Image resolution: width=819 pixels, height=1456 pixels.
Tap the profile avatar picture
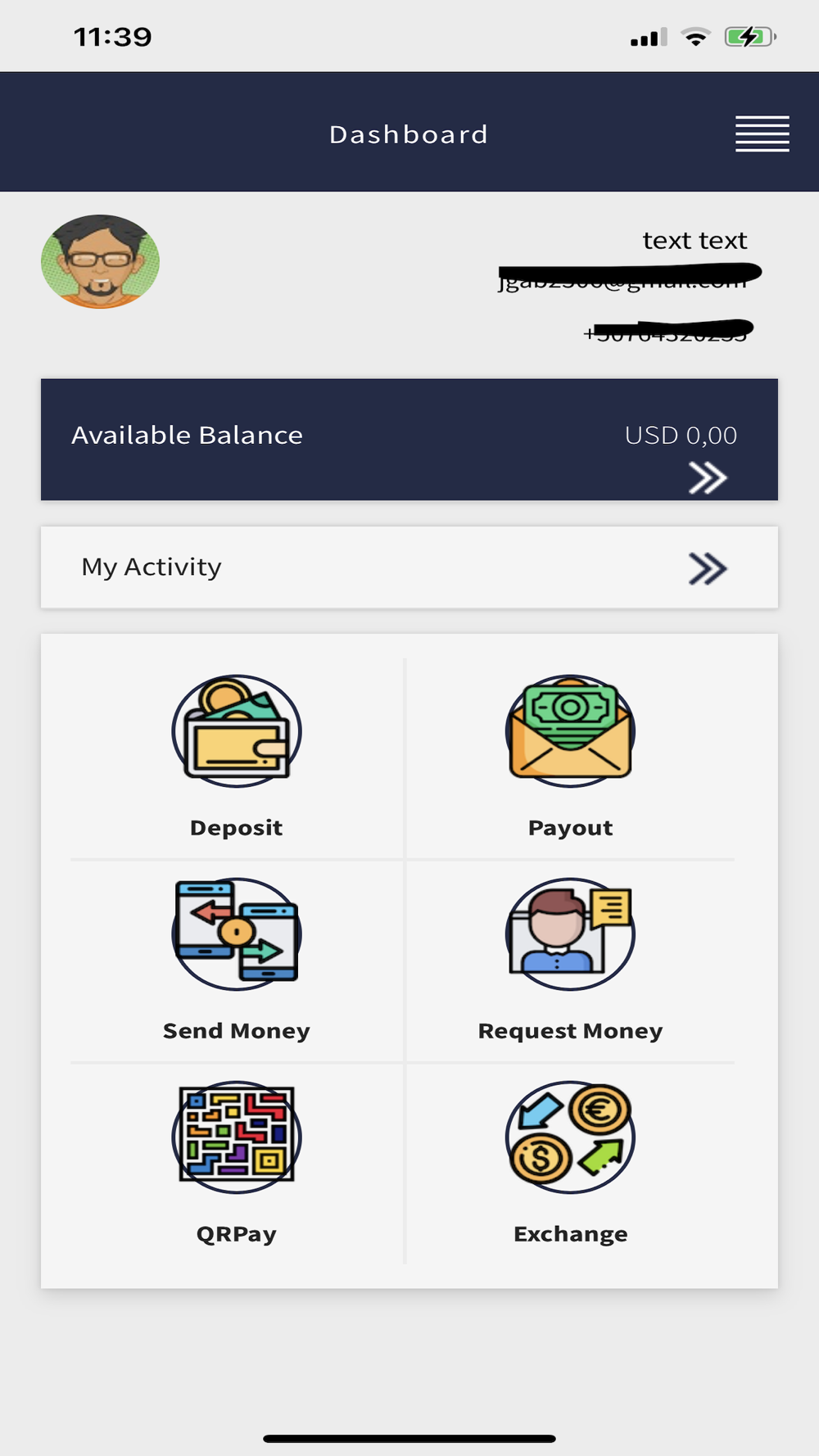pos(101,262)
